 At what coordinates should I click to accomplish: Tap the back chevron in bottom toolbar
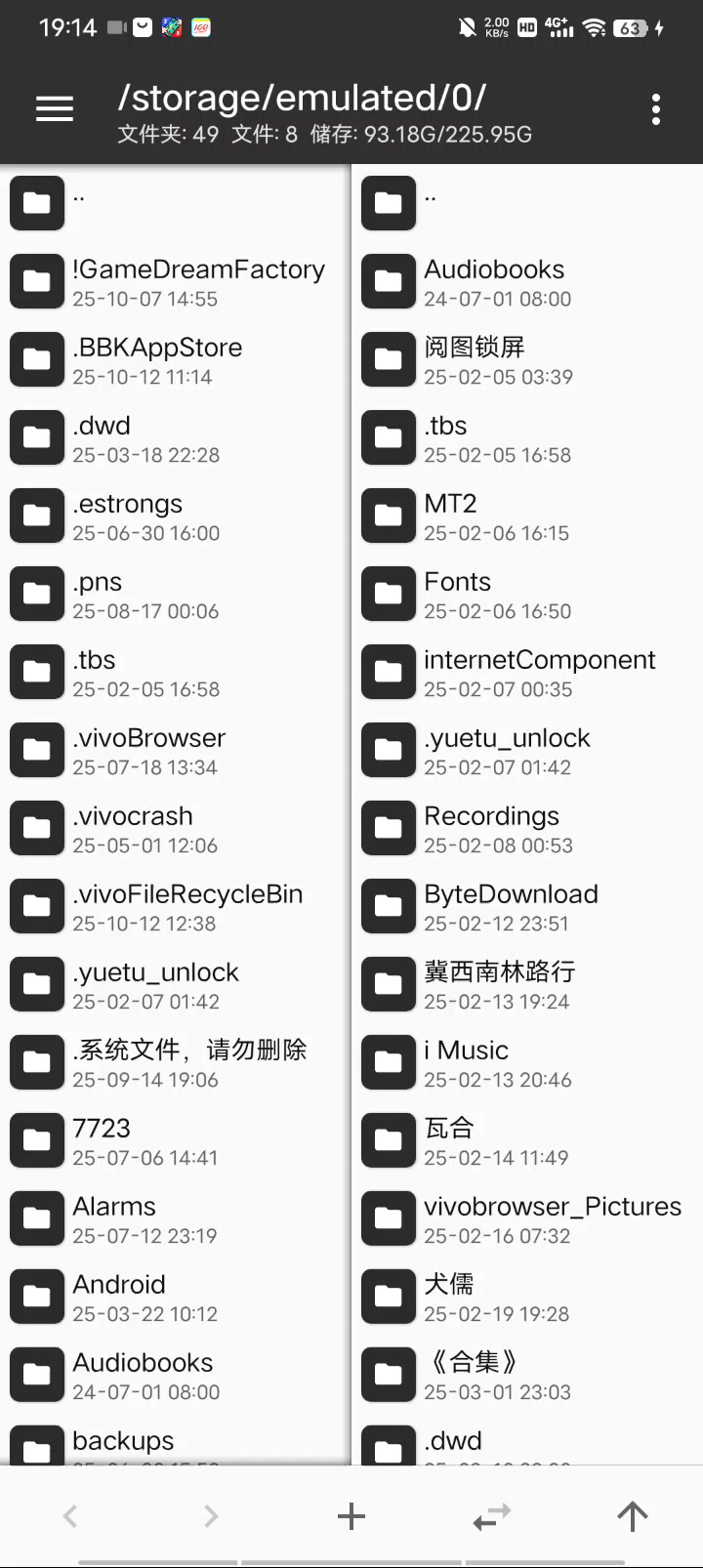pos(70,1515)
